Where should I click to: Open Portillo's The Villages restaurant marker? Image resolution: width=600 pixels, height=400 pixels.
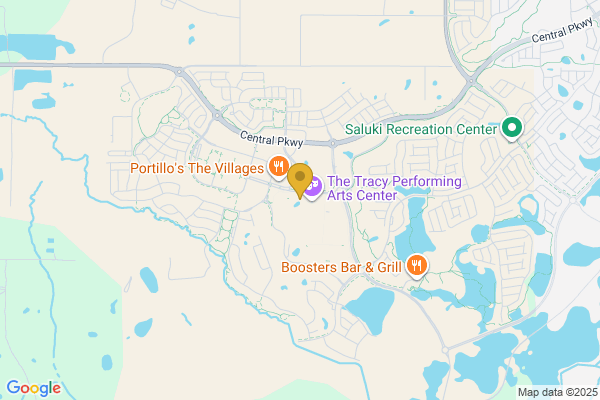[x=281, y=166]
